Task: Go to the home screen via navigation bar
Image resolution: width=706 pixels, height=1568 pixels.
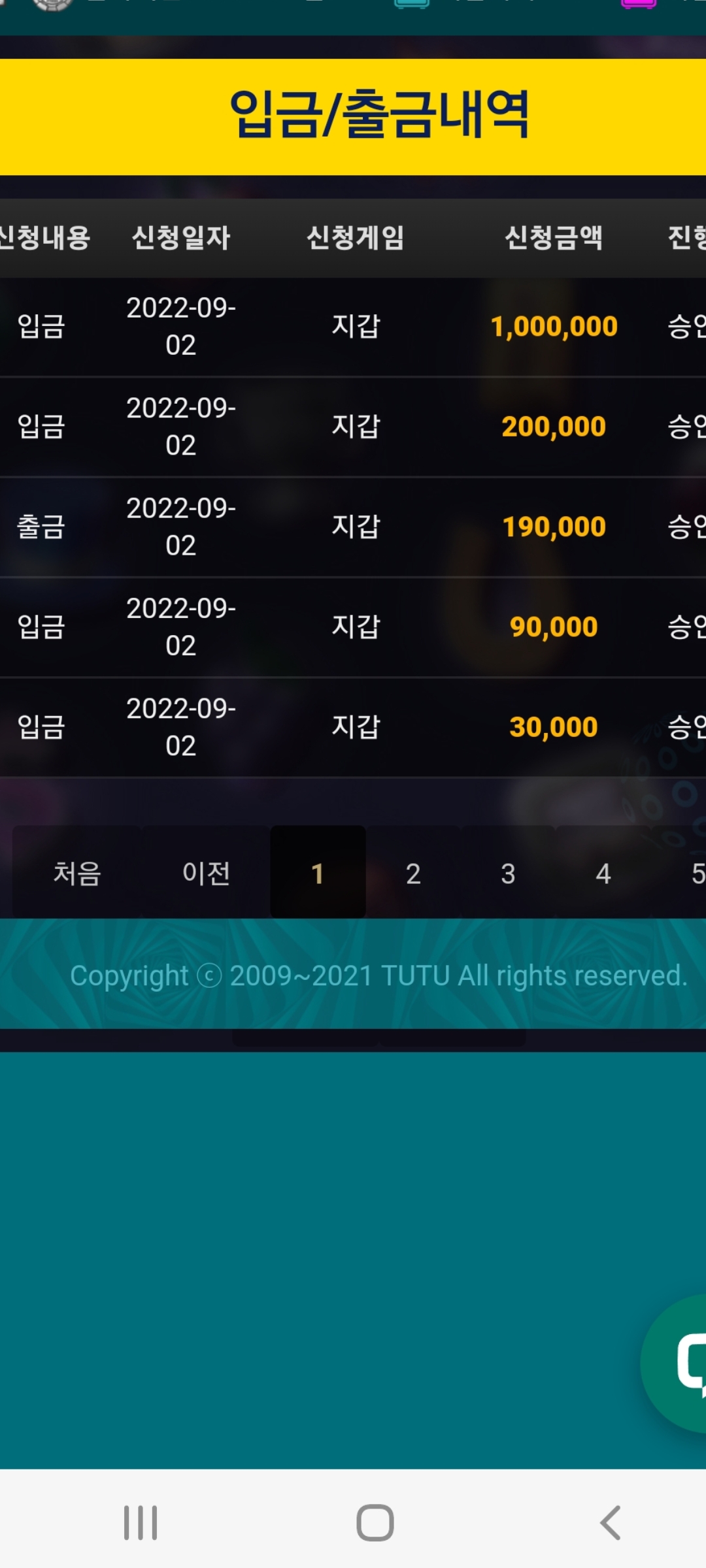Action: pyautogui.click(x=375, y=1523)
